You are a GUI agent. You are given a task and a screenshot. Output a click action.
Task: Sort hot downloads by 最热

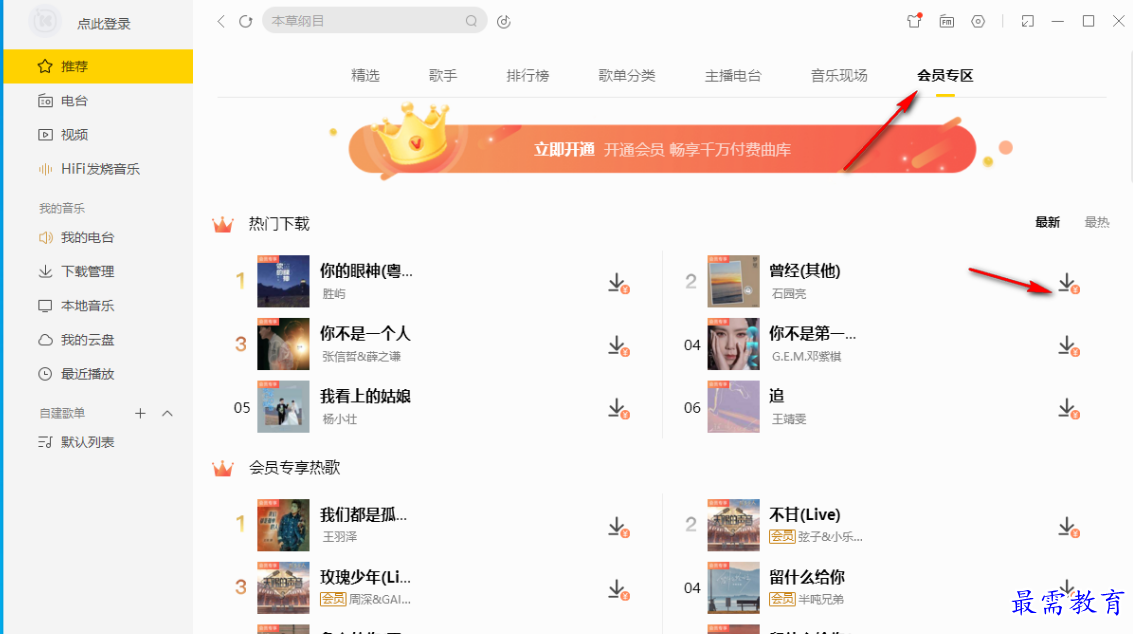tap(1097, 222)
